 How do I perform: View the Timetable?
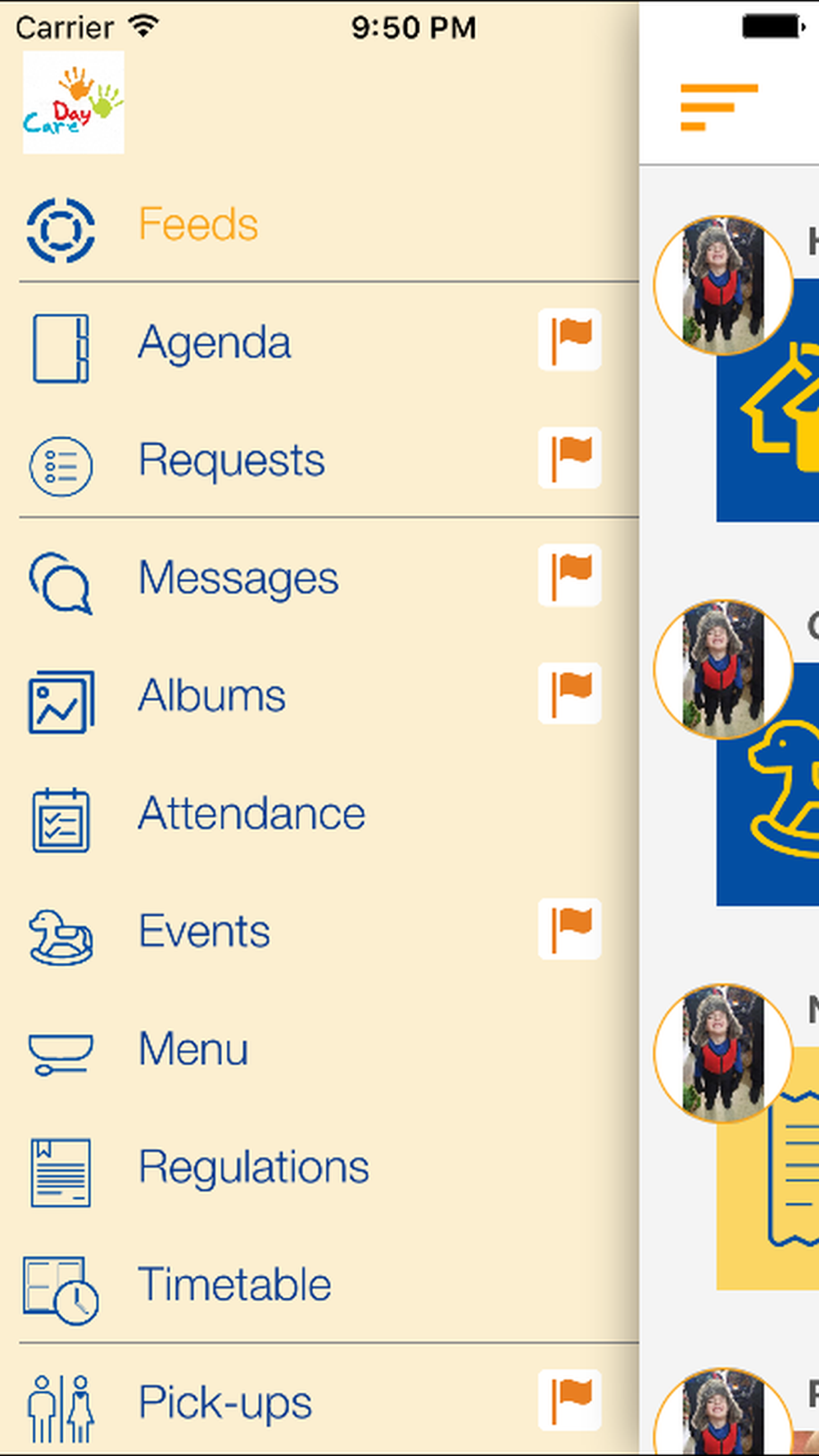pos(234,1286)
